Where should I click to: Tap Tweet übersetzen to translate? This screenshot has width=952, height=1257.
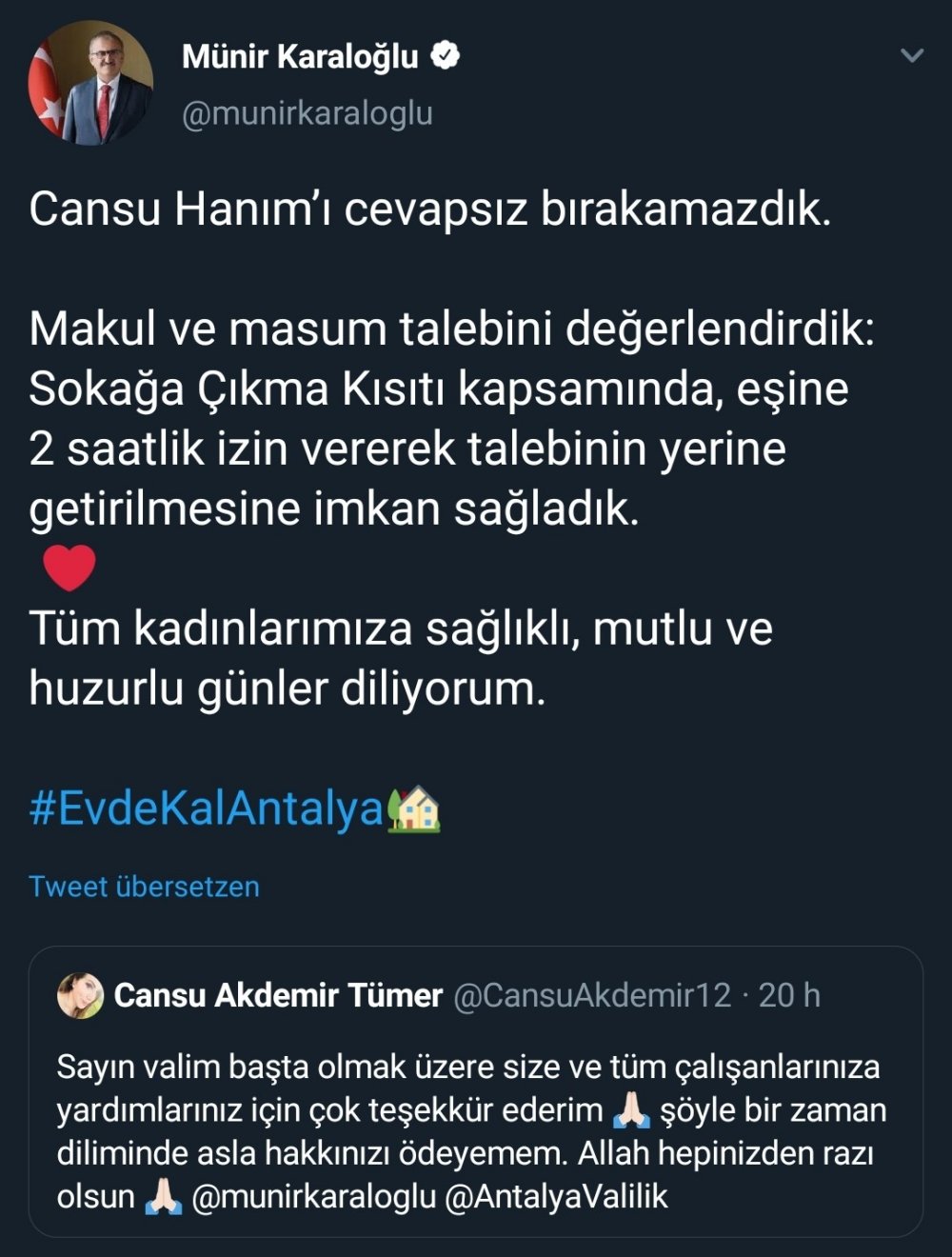(144, 887)
